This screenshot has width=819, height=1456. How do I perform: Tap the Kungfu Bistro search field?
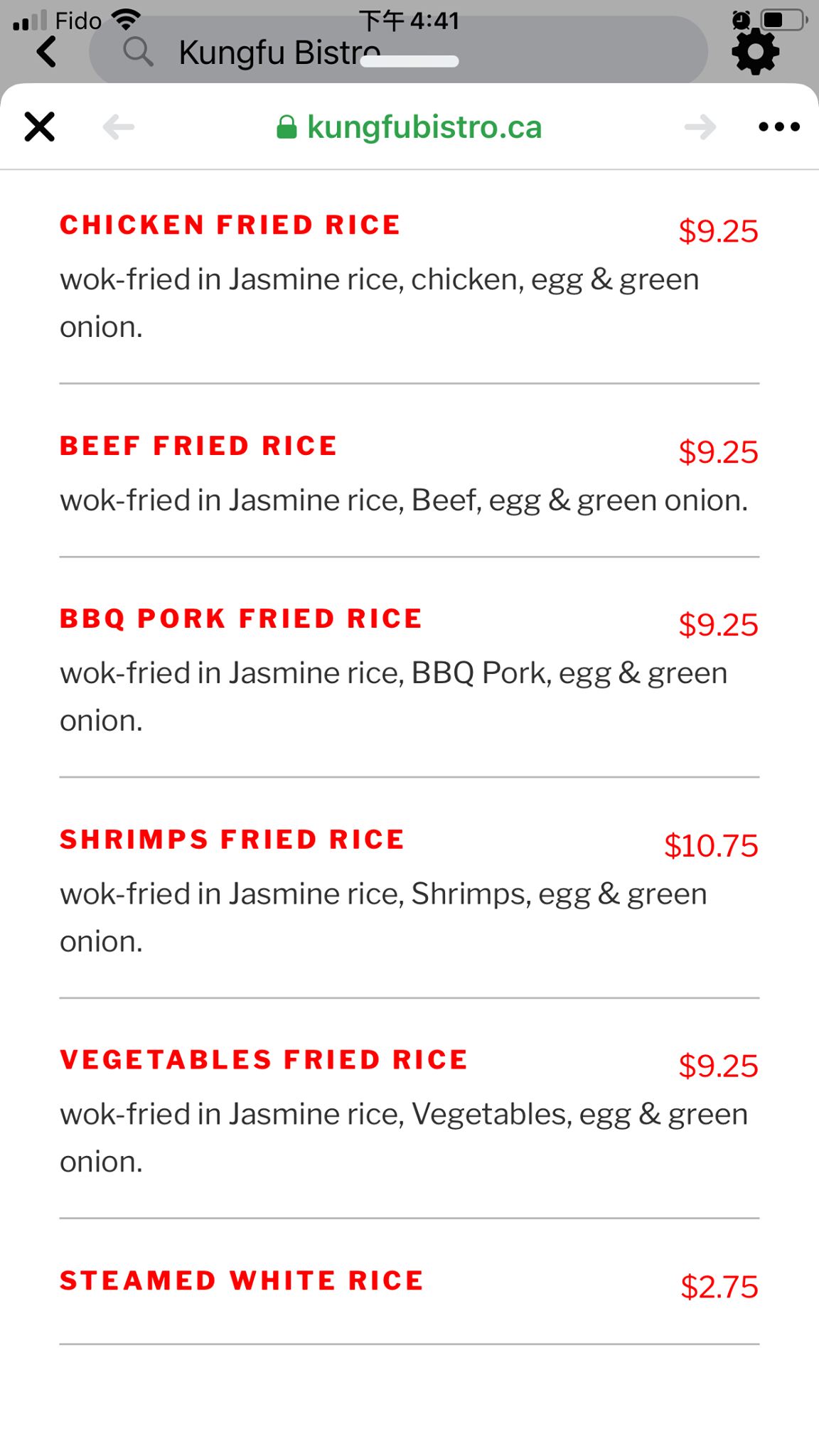[x=398, y=51]
